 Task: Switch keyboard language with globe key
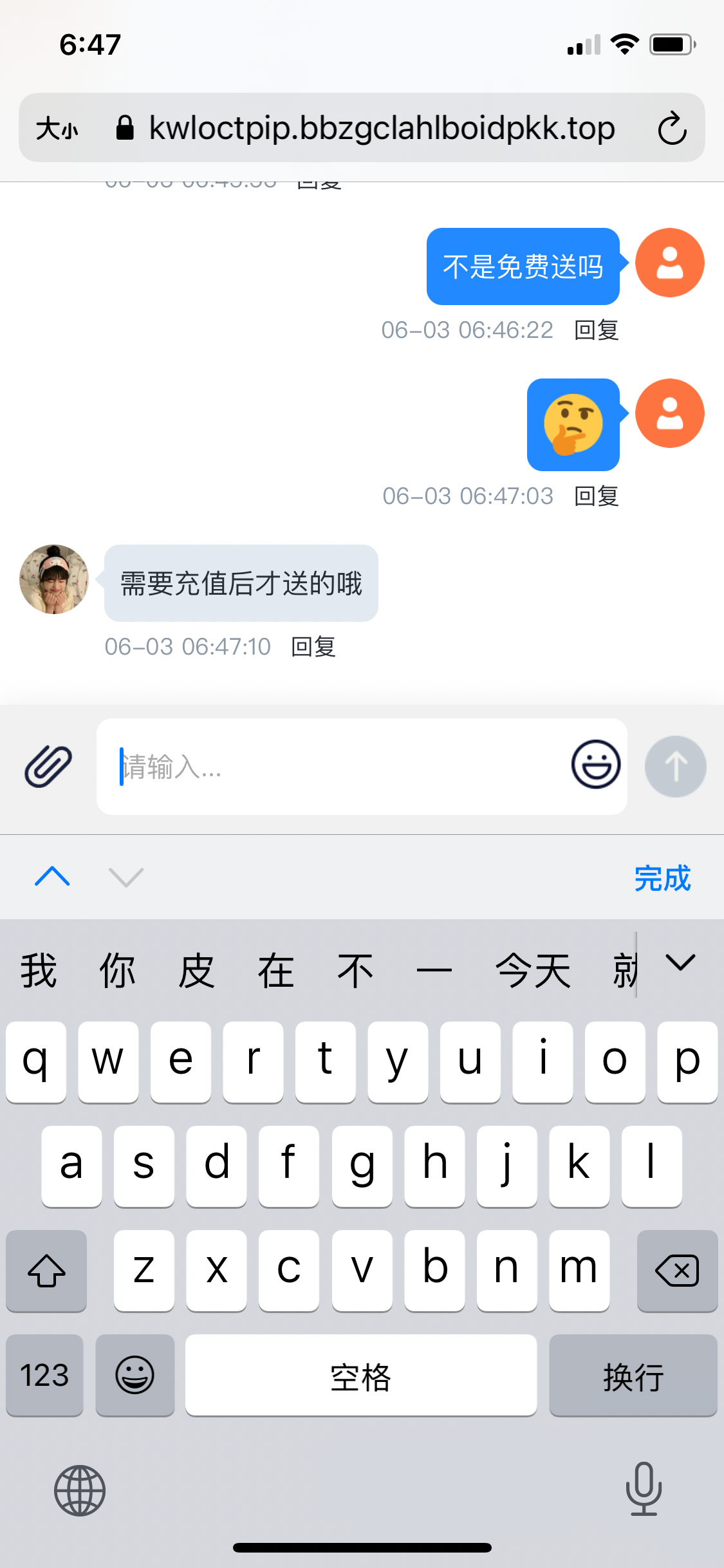pyautogui.click(x=80, y=1490)
